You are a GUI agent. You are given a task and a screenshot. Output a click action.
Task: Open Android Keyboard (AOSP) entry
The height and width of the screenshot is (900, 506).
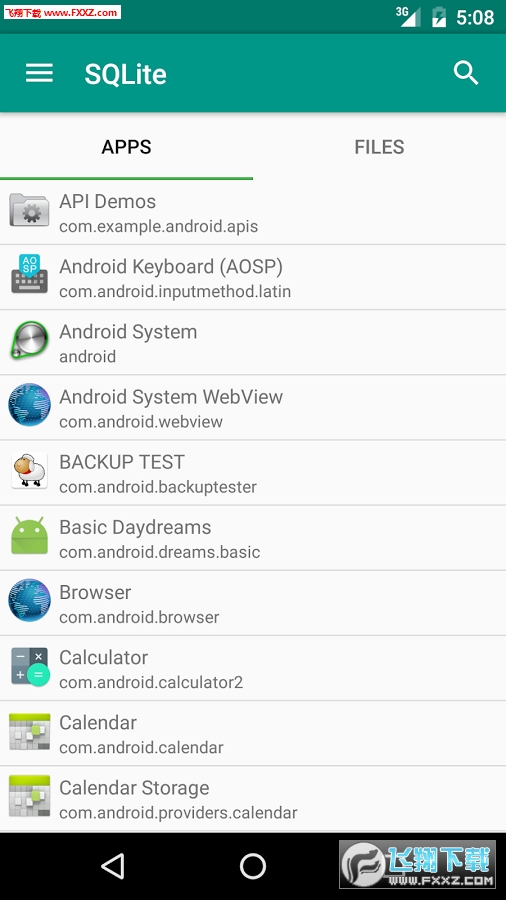tap(253, 277)
